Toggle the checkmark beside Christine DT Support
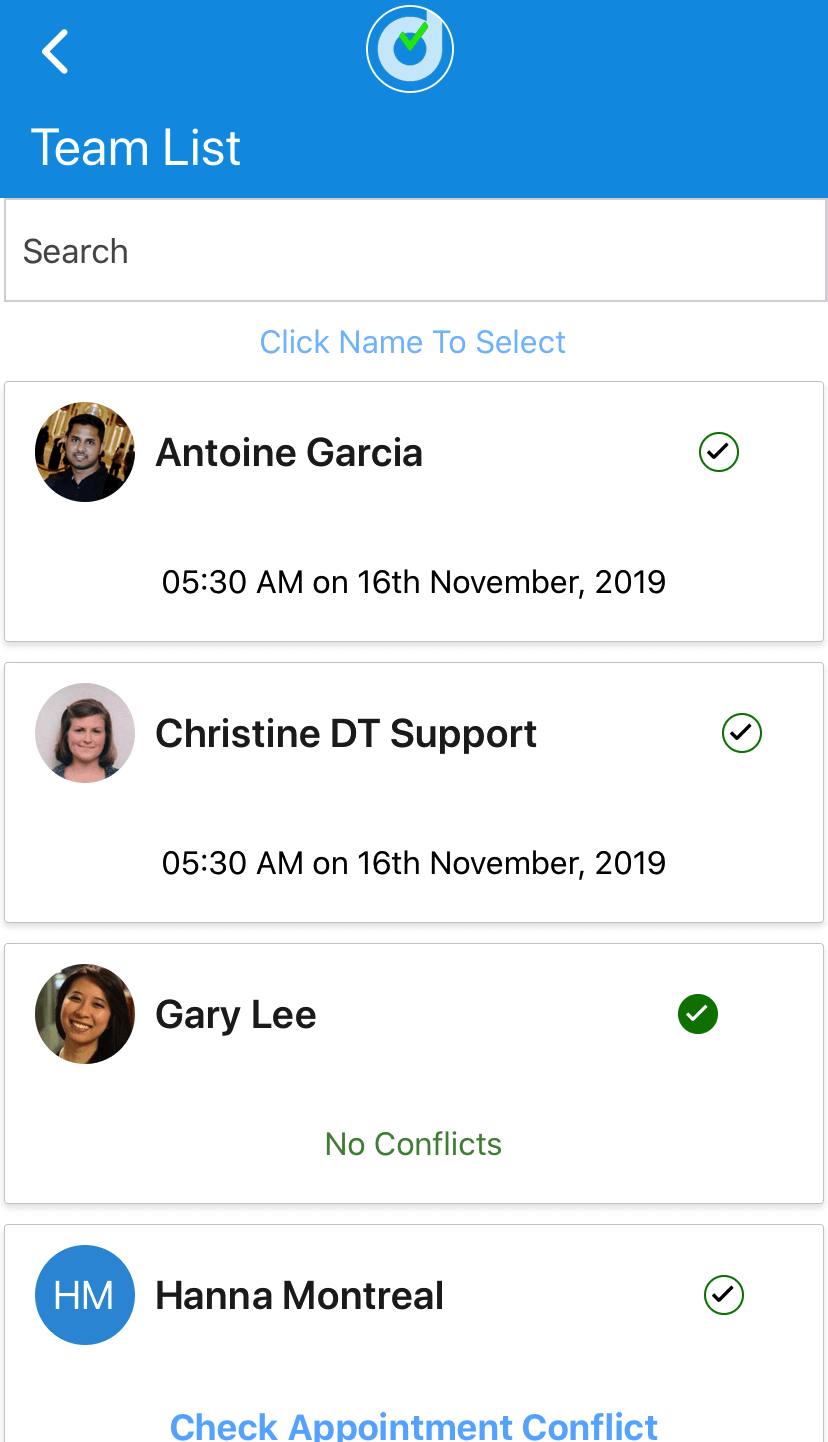The height and width of the screenshot is (1442, 828). point(742,733)
